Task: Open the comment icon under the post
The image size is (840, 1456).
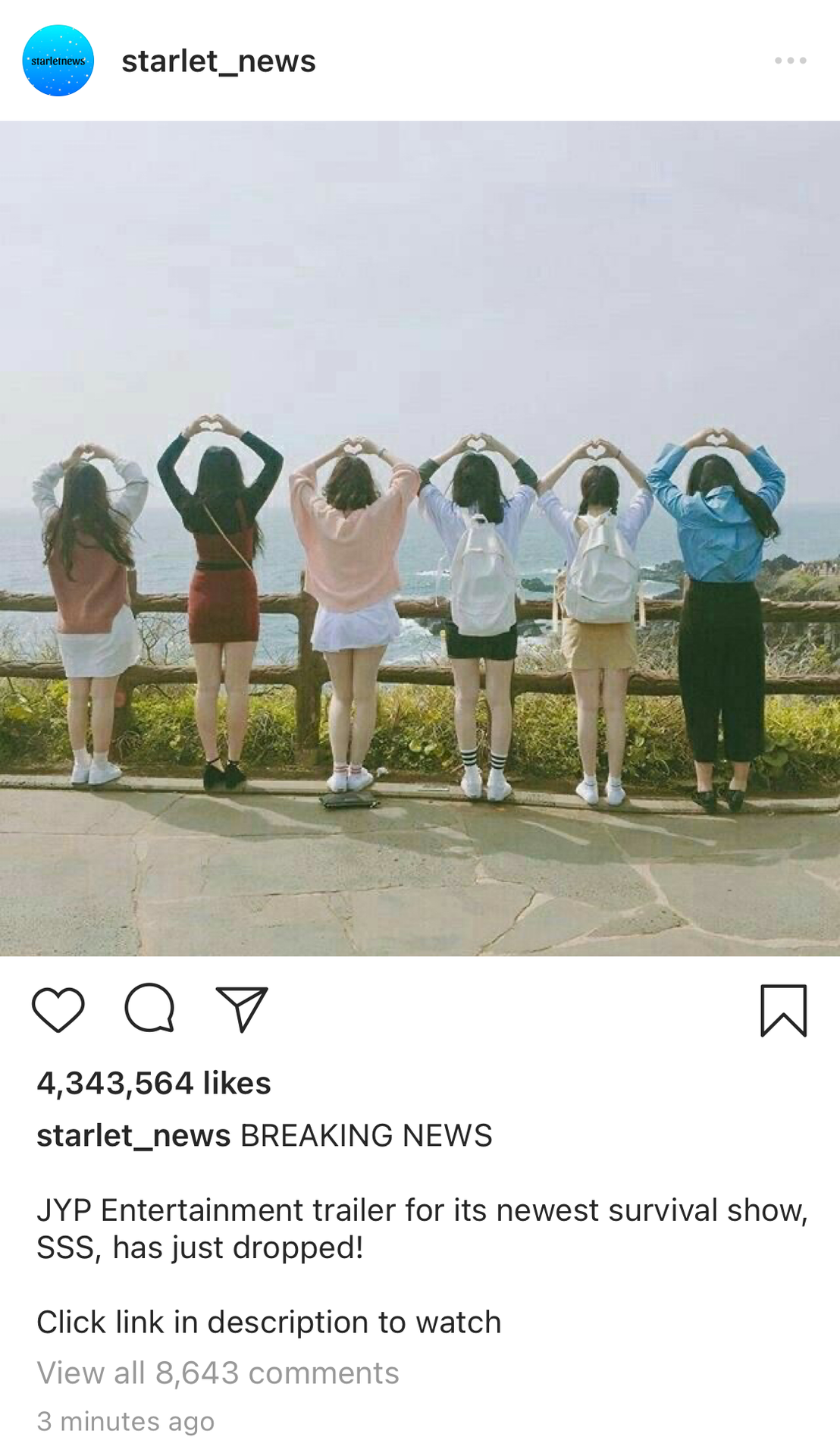Action: coord(150,1009)
